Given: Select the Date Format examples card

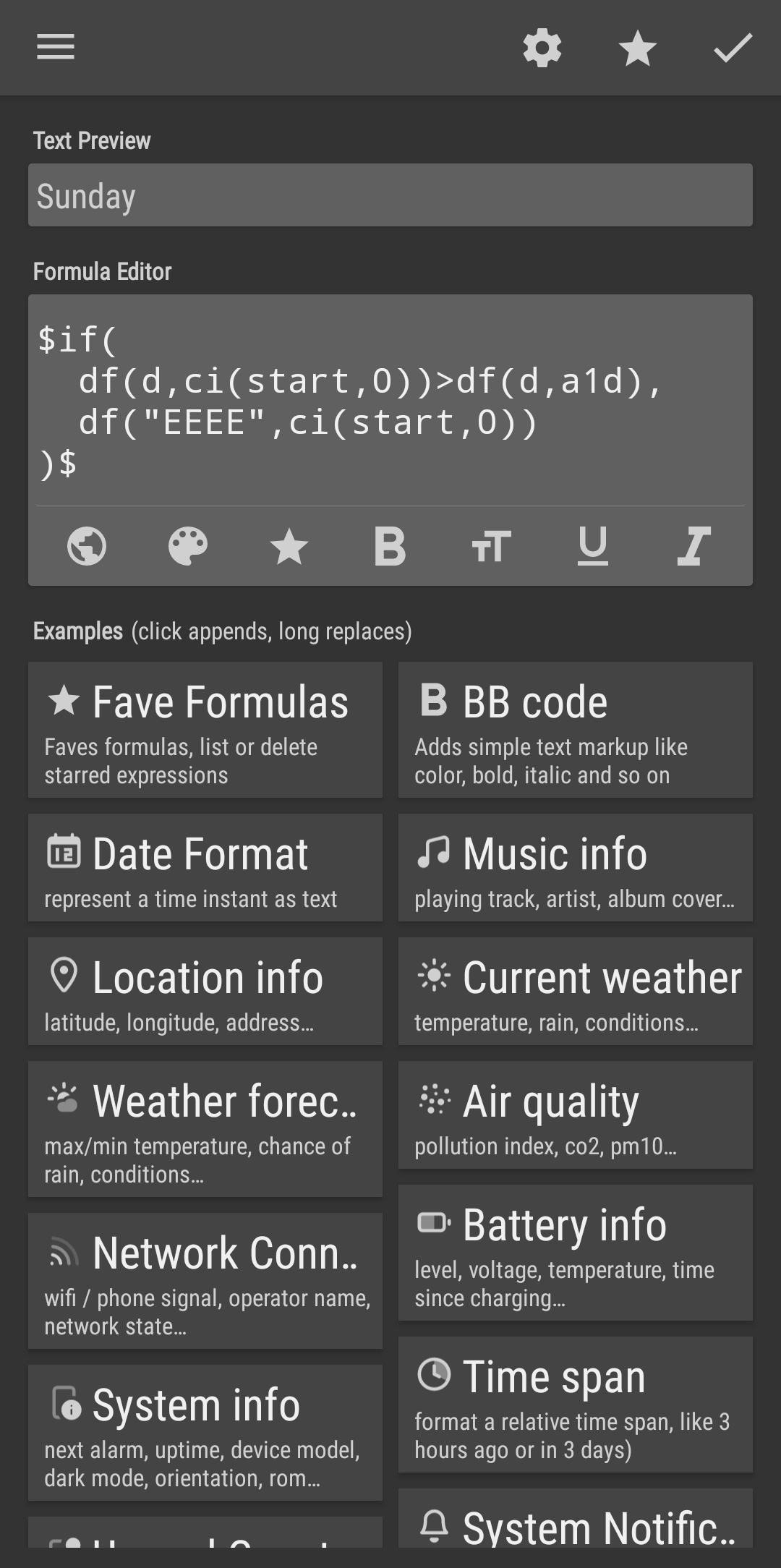Looking at the screenshot, I should tap(205, 868).
